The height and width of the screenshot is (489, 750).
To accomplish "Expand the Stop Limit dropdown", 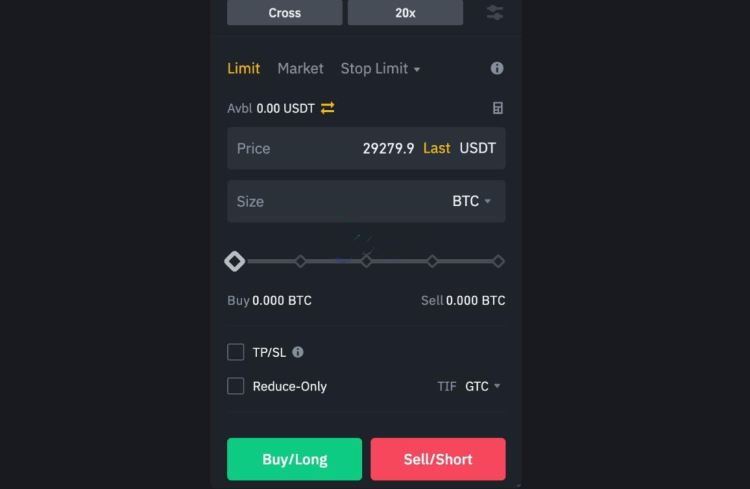I will [x=380, y=68].
